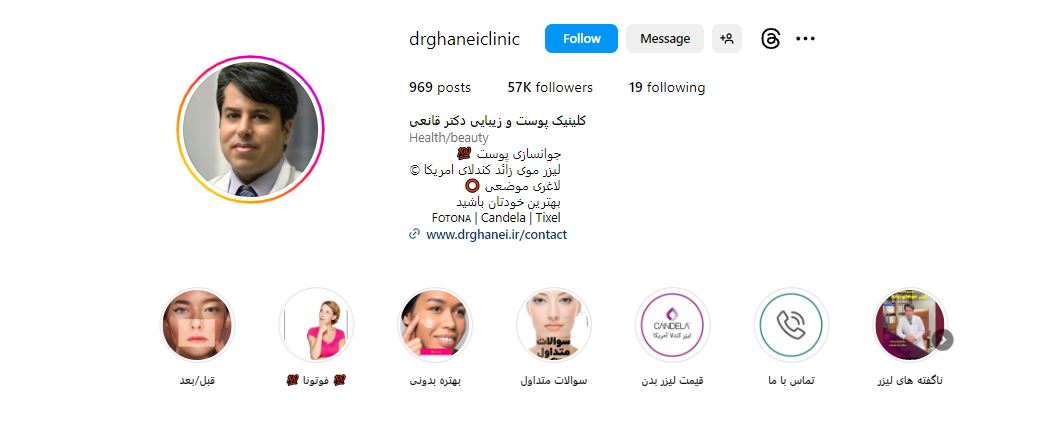Open the www.drghanei.ir/contact link

coord(496,235)
